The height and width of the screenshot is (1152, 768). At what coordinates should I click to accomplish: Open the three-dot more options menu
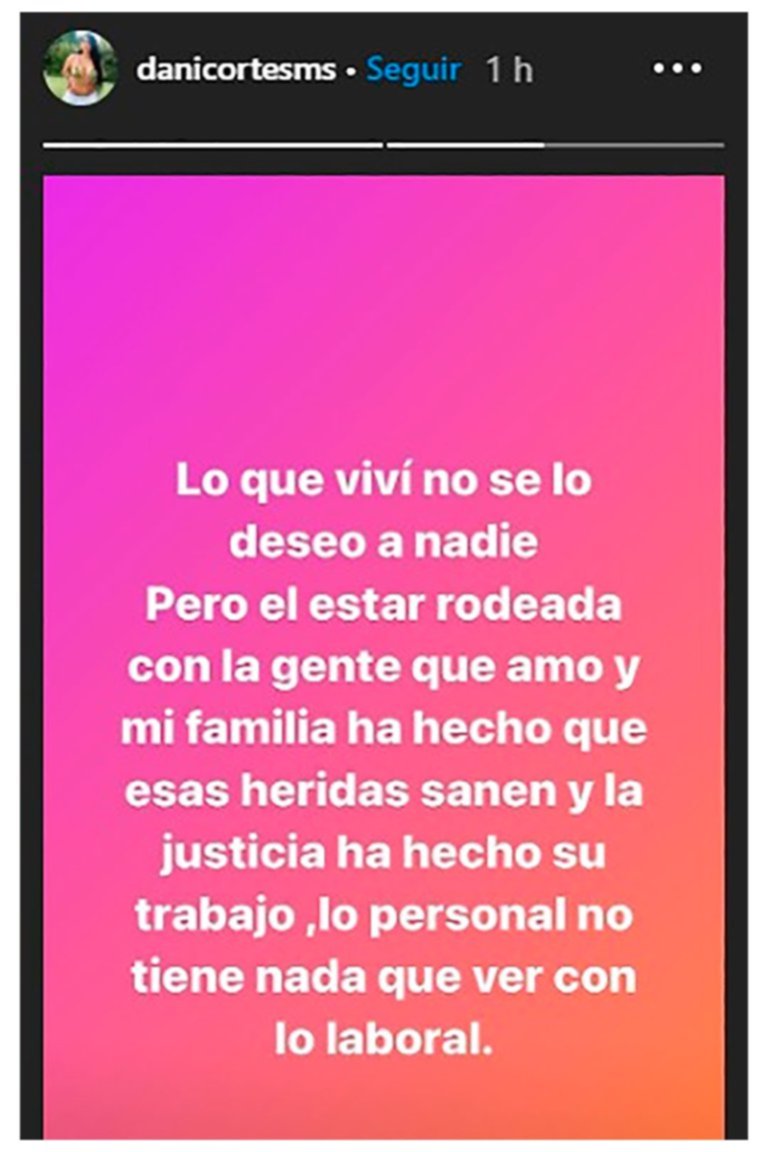tap(677, 70)
